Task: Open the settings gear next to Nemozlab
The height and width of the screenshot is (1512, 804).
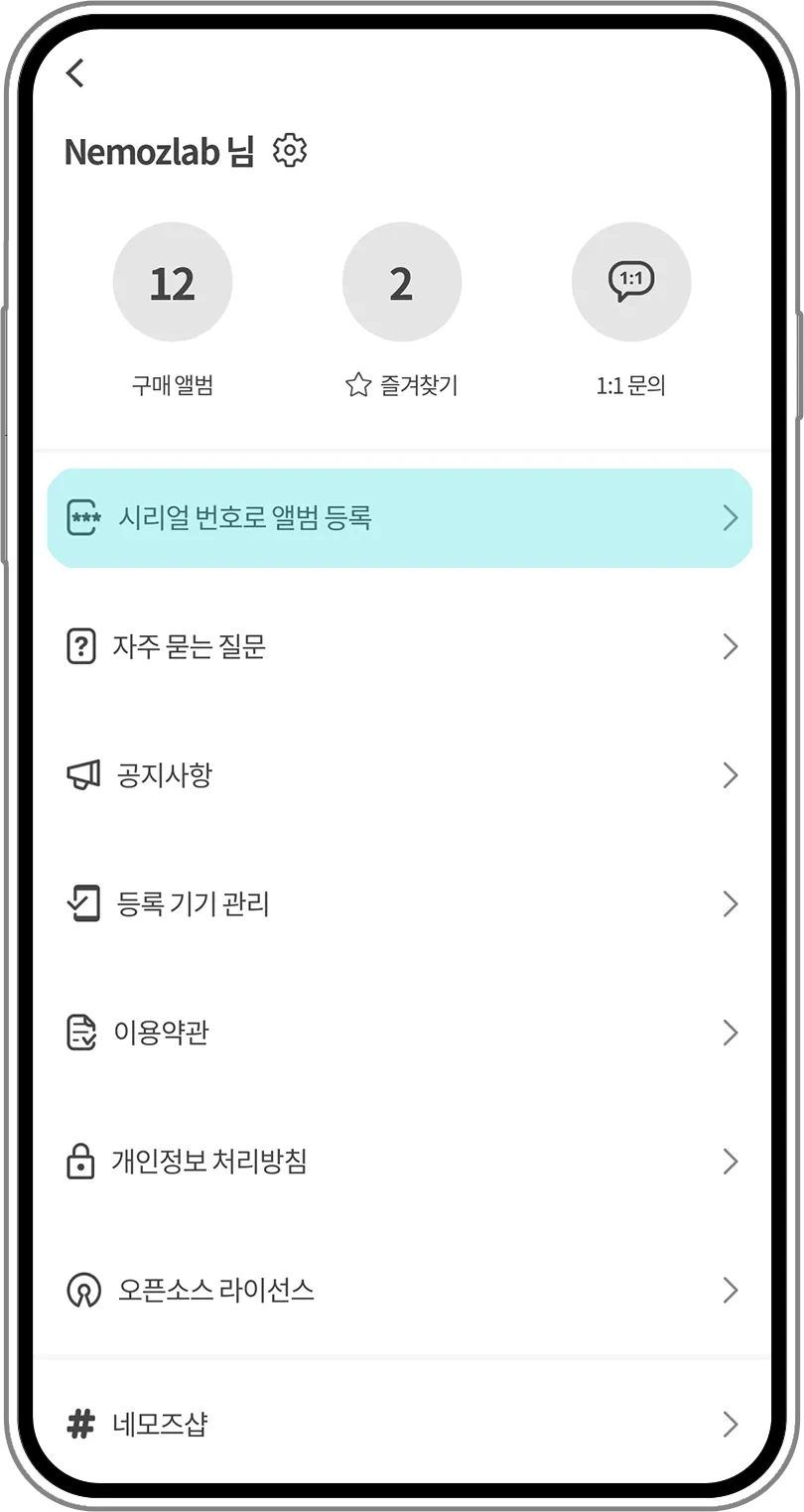Action: pyautogui.click(x=290, y=151)
